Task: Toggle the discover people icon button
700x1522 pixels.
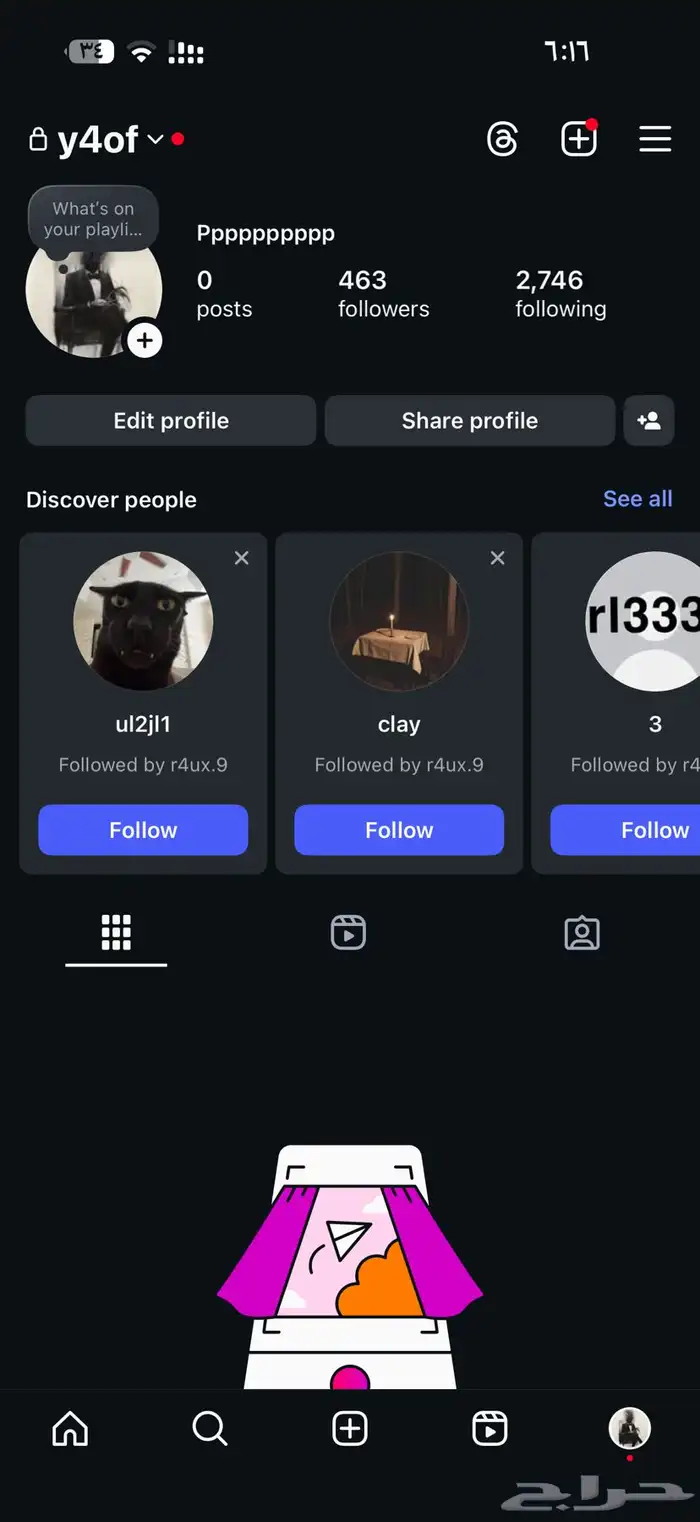Action: (x=649, y=420)
